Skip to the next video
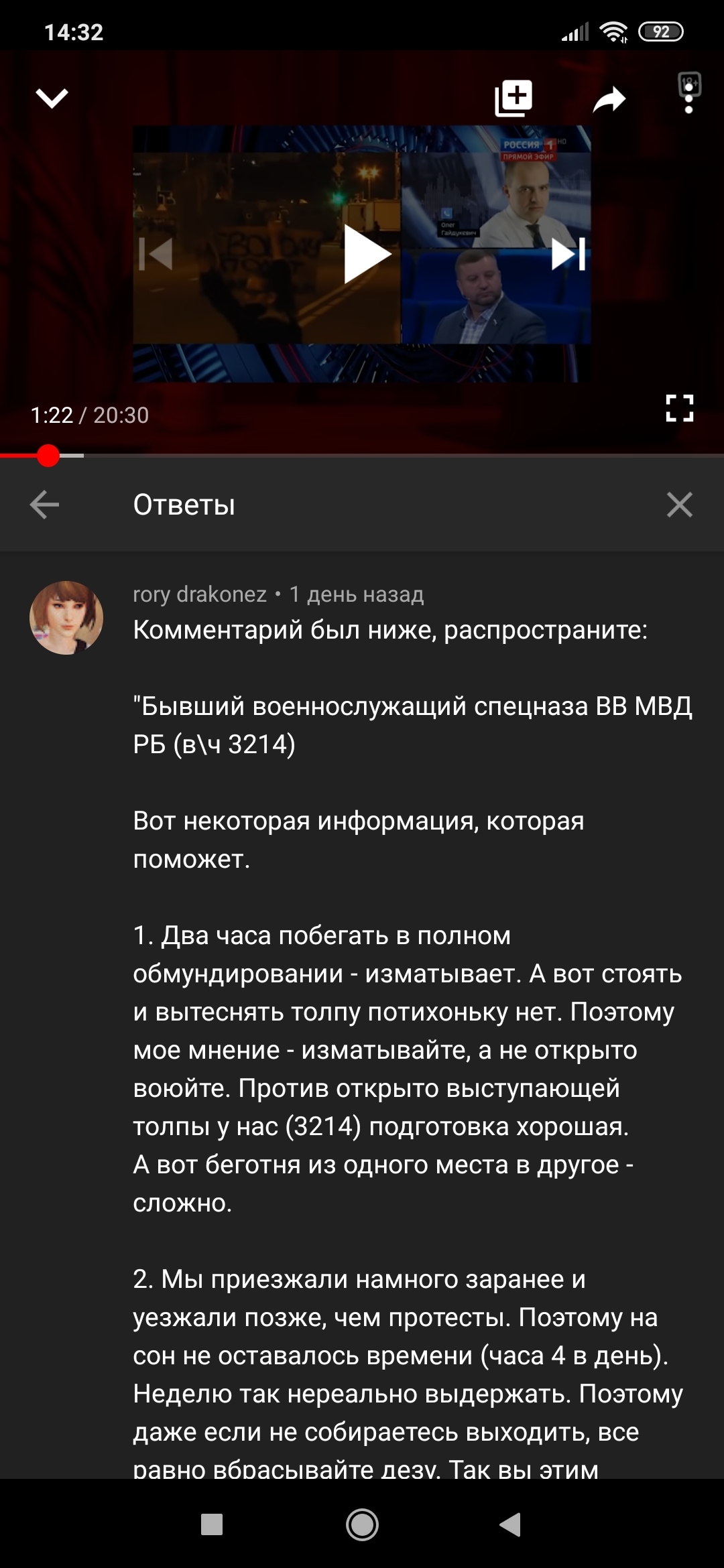This screenshot has width=724, height=1568. [568, 255]
